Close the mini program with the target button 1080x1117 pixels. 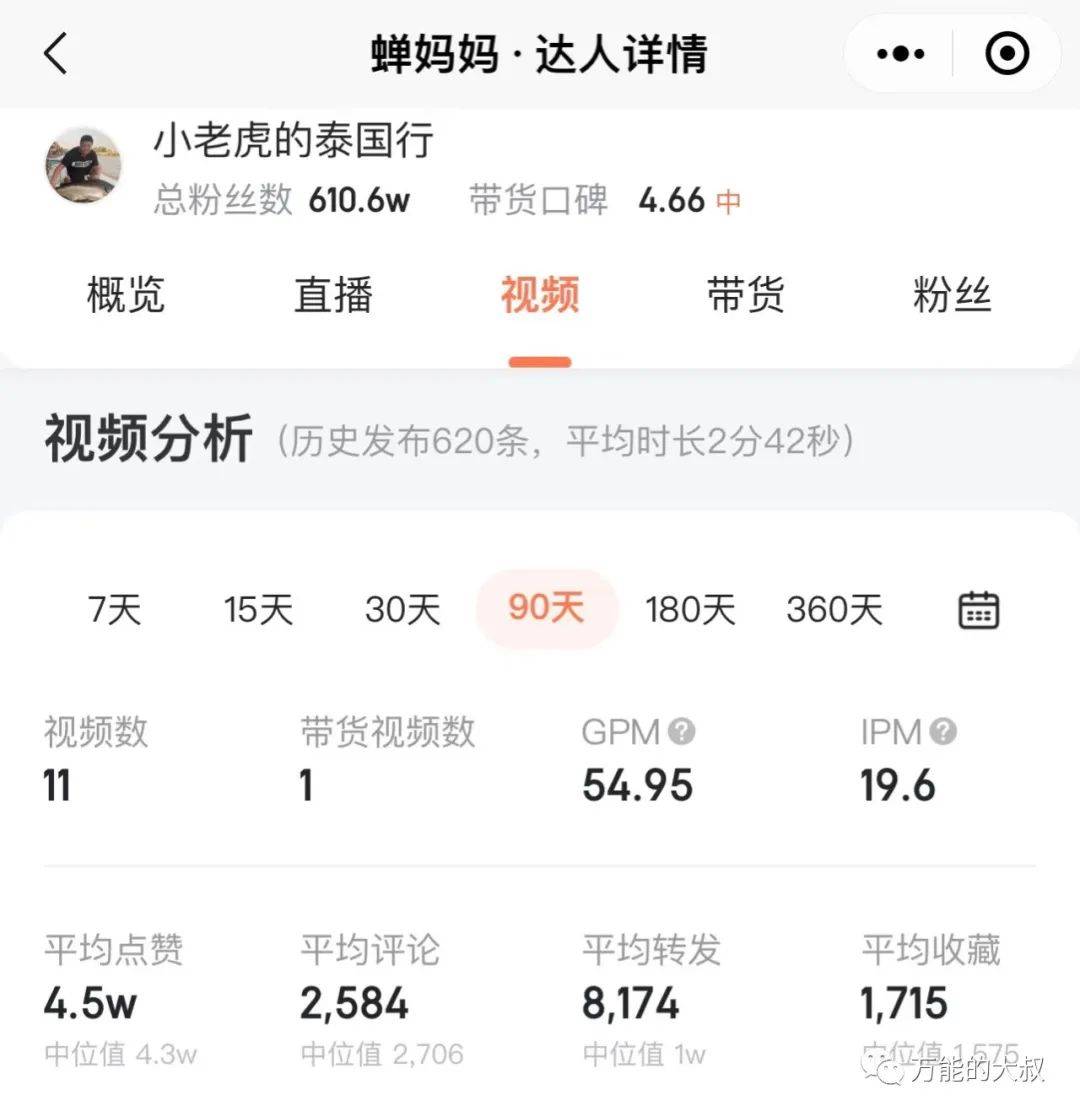click(x=1007, y=53)
